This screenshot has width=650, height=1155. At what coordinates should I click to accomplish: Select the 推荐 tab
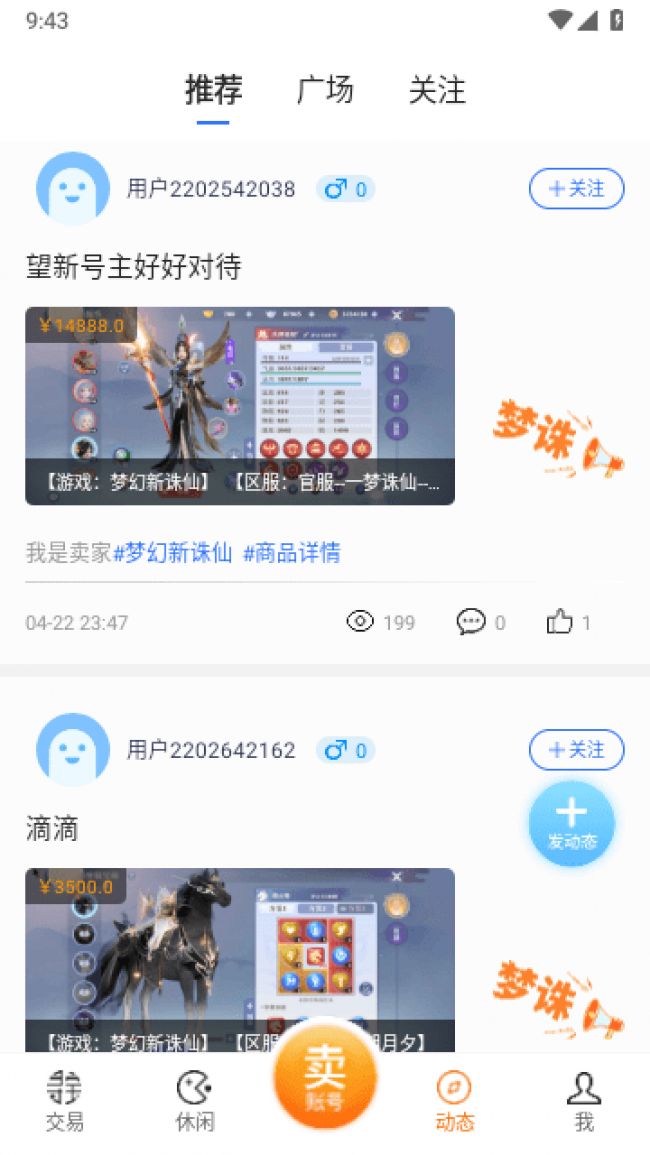click(x=213, y=90)
